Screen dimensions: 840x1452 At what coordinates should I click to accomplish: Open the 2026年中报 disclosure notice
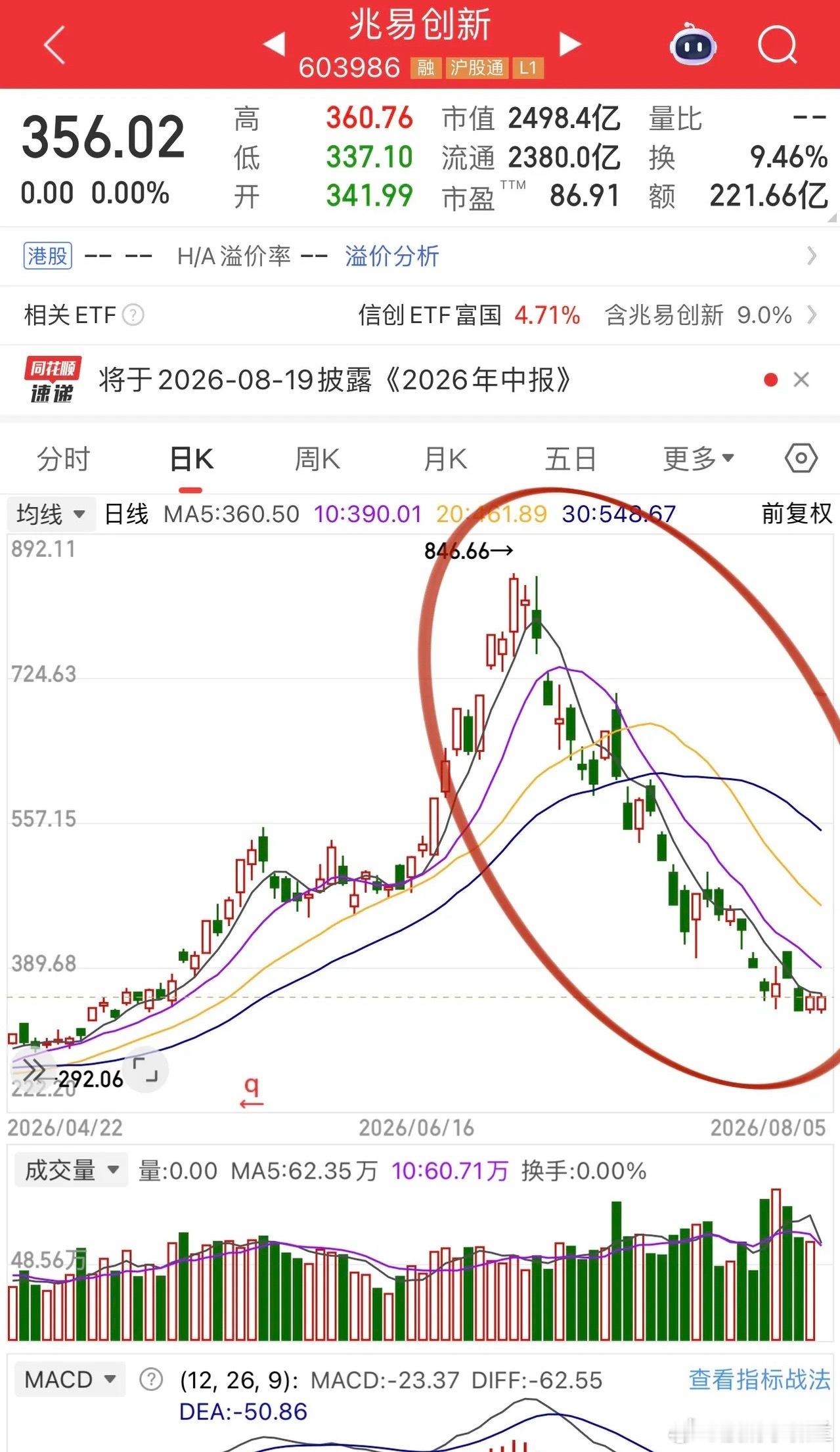click(335, 380)
